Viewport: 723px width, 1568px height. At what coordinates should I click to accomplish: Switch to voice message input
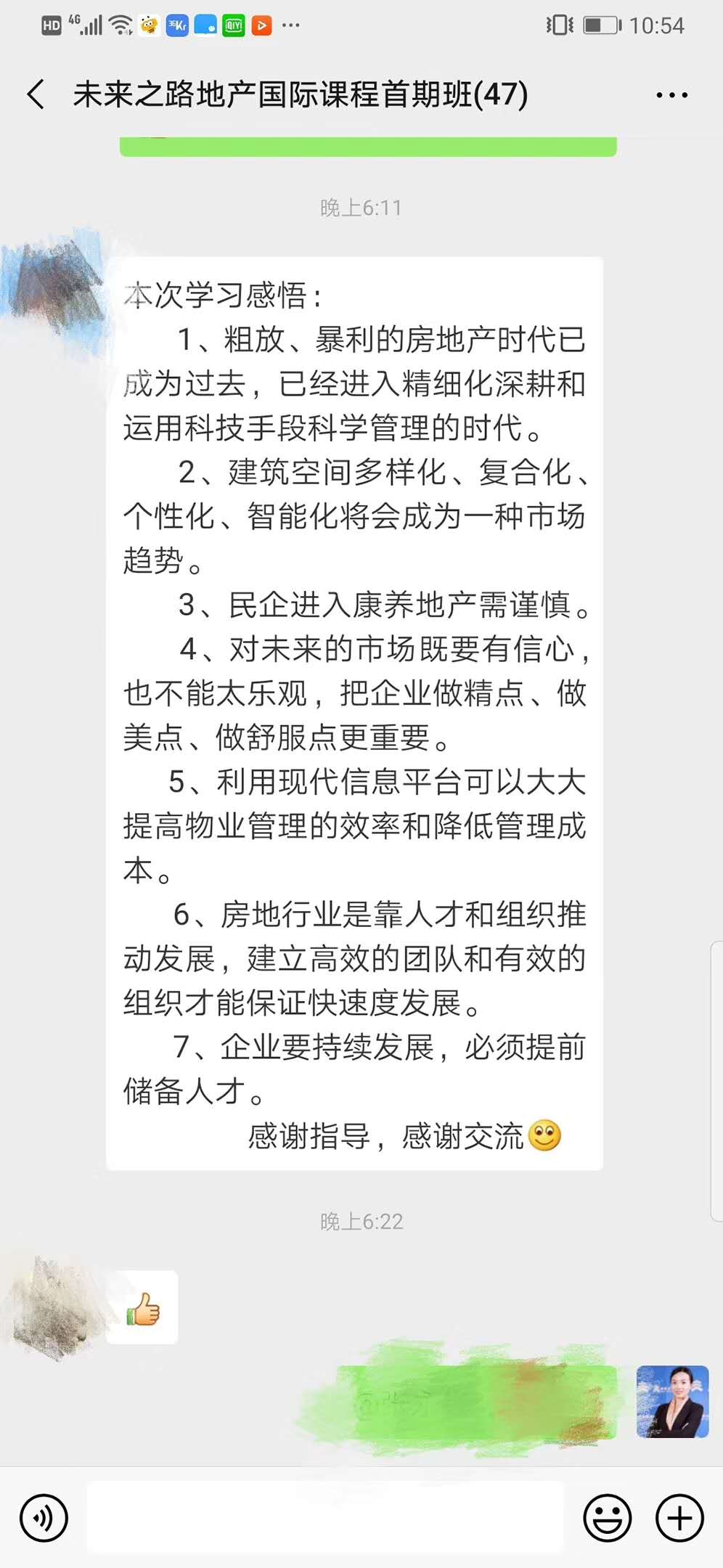pos(44,1518)
